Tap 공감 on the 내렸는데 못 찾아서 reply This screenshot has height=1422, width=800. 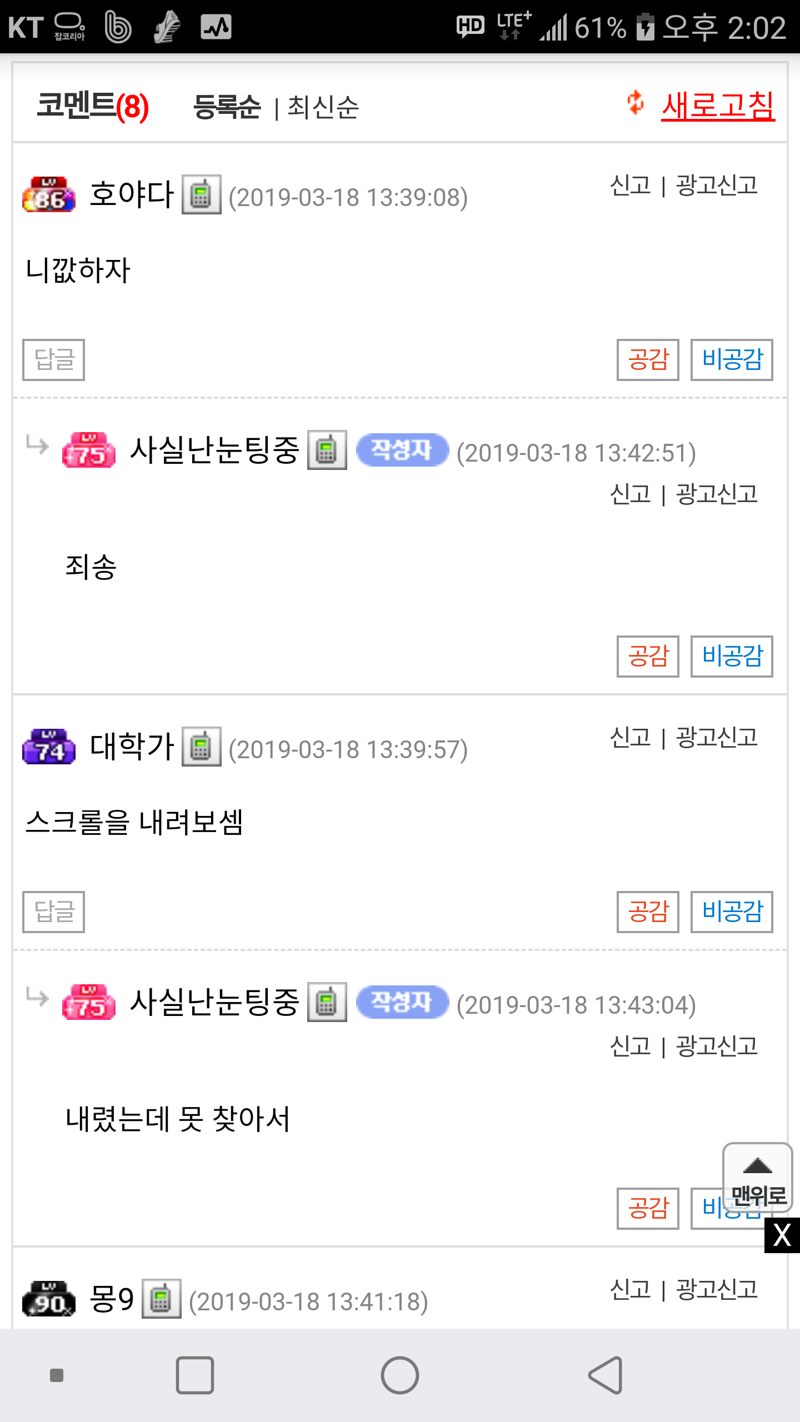pos(648,1208)
